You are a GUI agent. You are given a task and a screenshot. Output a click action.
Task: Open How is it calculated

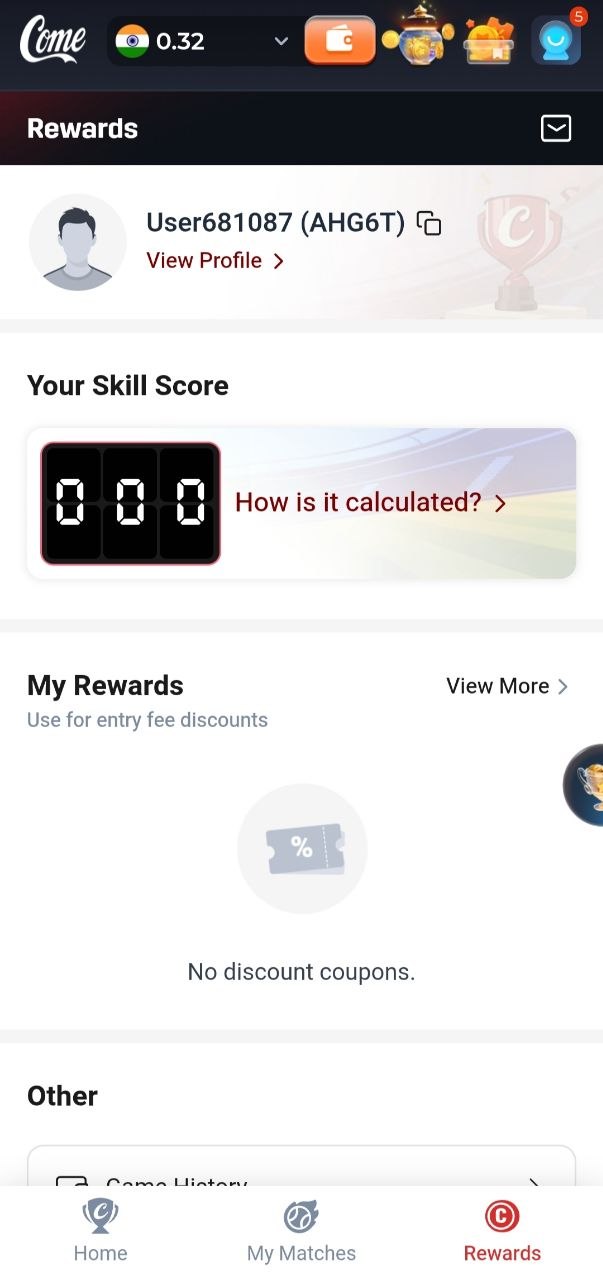pos(371,502)
